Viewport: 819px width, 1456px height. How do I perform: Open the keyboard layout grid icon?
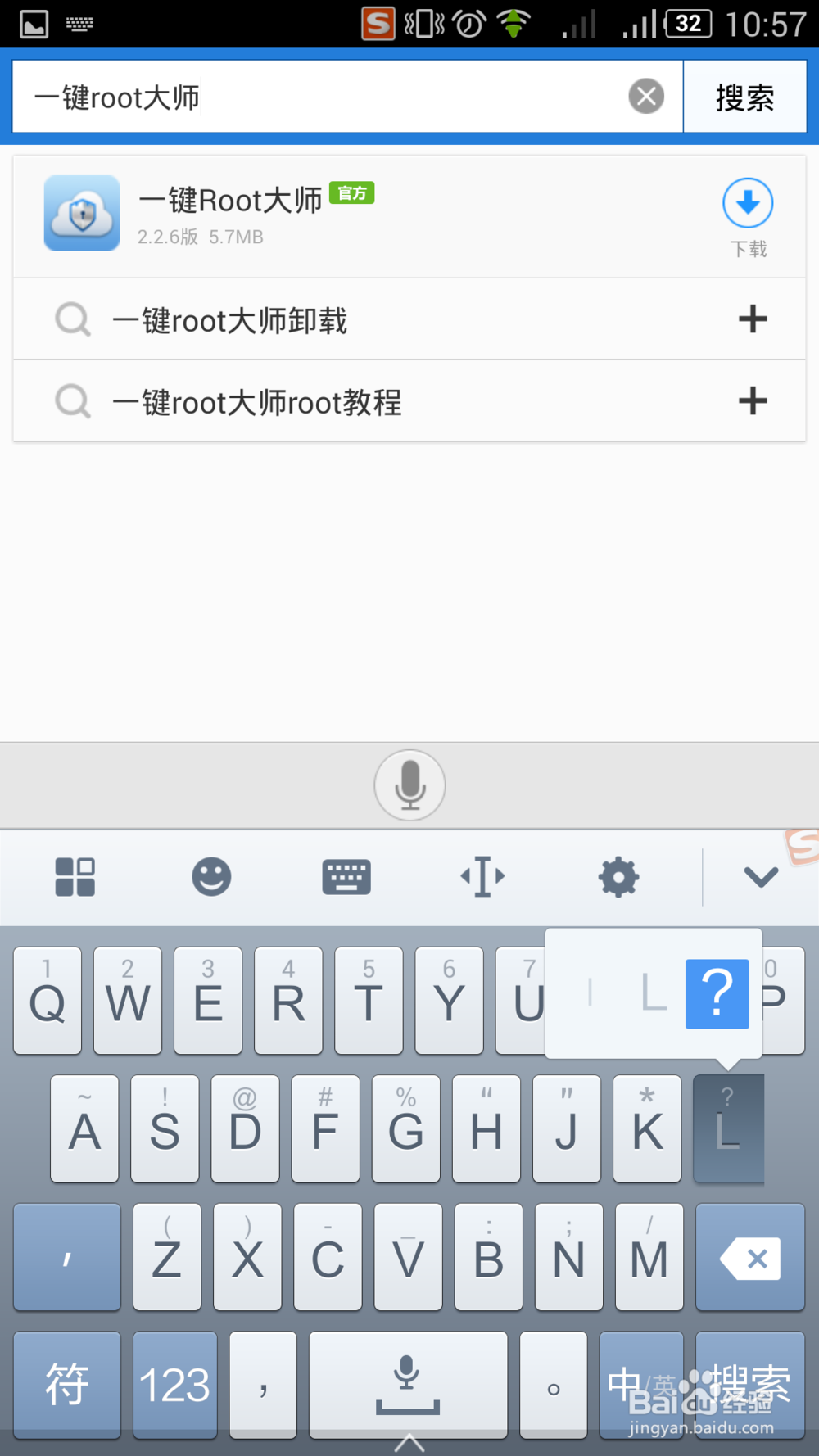pyautogui.click(x=75, y=876)
